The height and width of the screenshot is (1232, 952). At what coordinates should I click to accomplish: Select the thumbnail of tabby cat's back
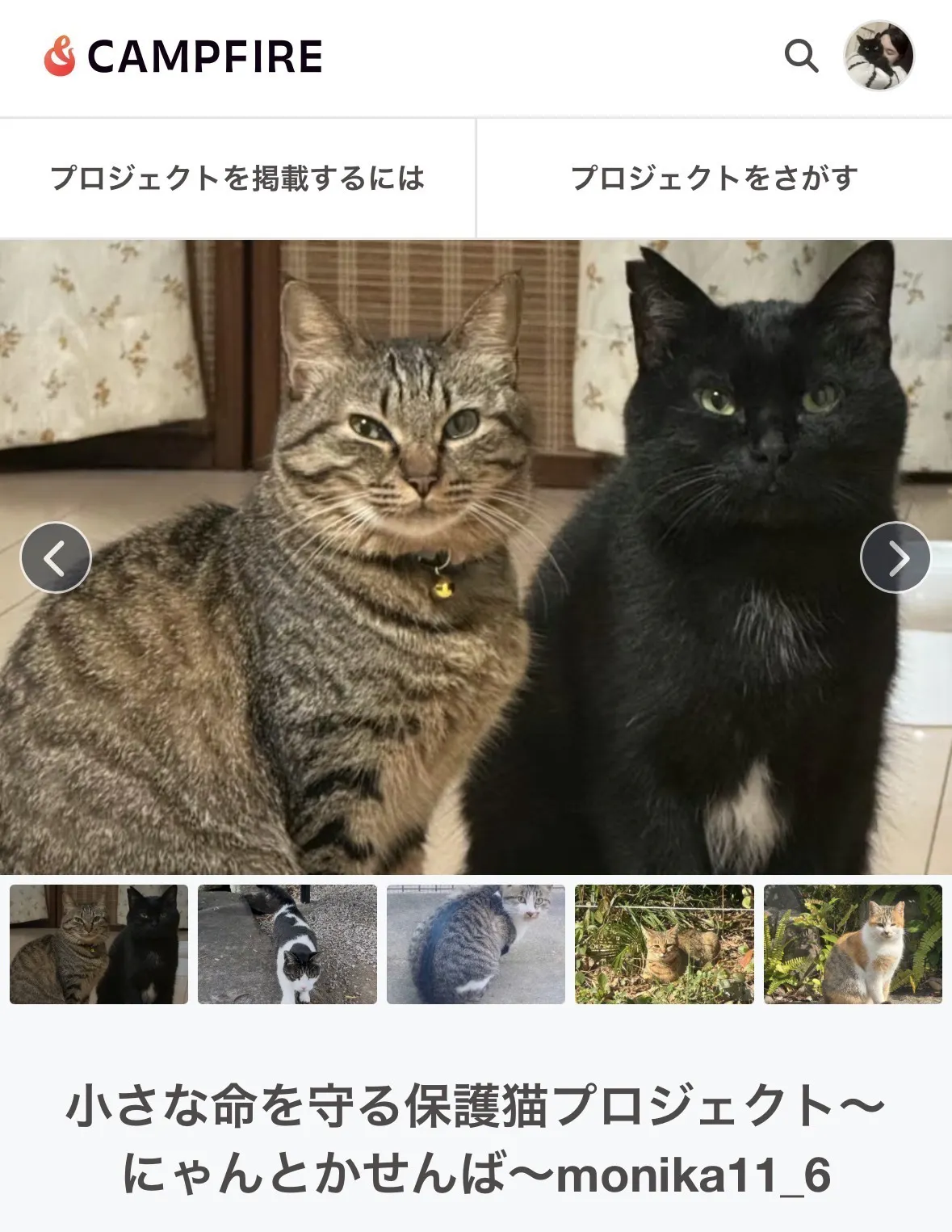476,944
